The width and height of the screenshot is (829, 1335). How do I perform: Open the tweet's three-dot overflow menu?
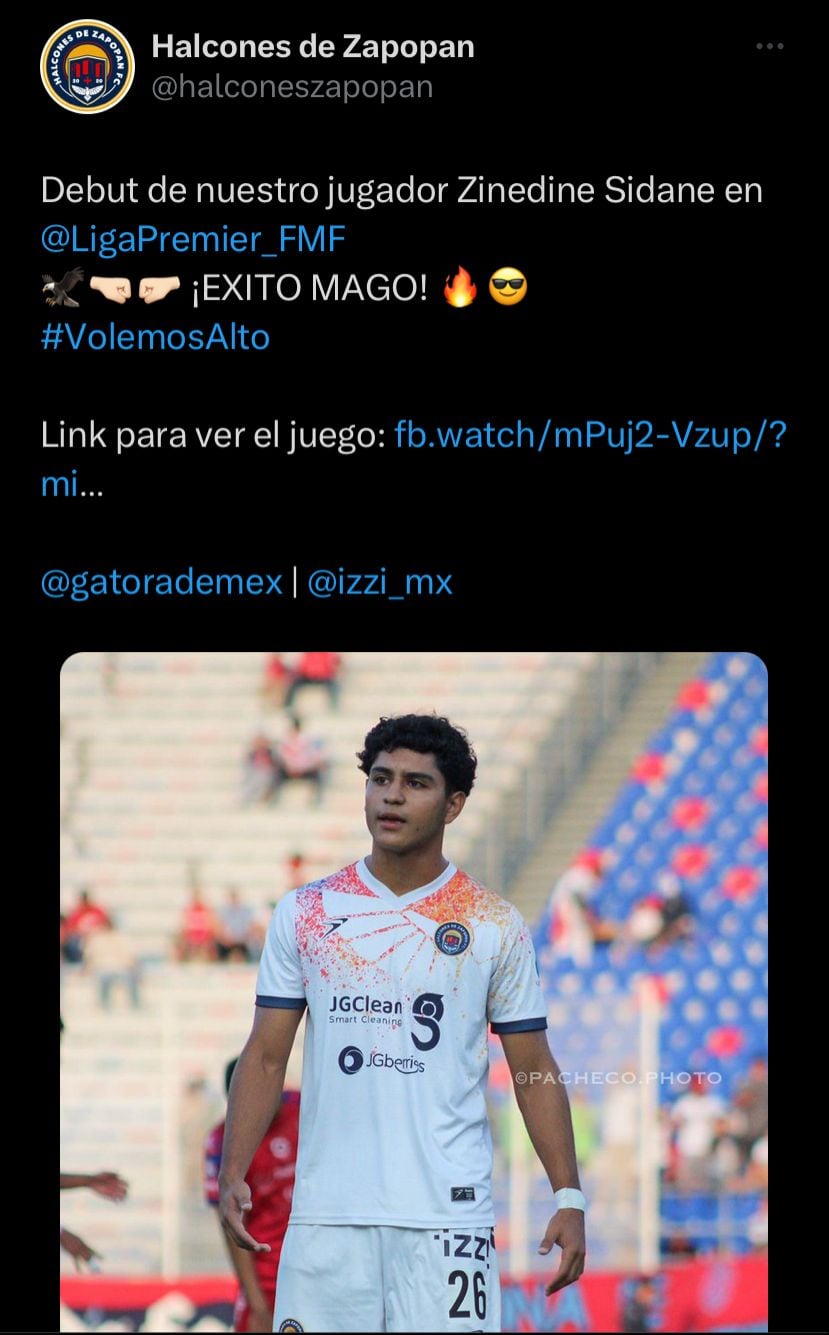click(x=769, y=47)
